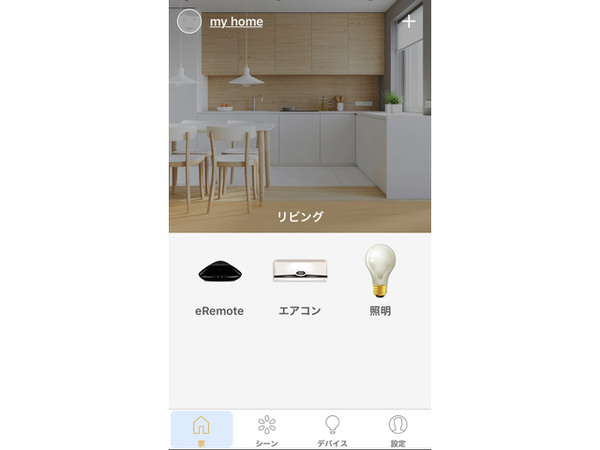Viewport: 600px width, 450px height.
Task: Switch to the デバイス tab
Action: [332, 429]
